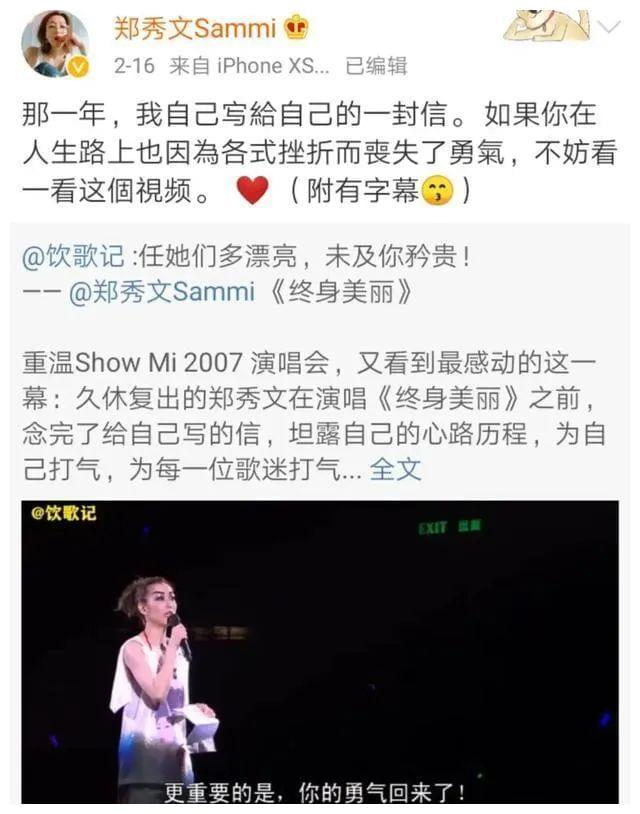This screenshot has width=640, height=814.
Task: Open 郑秀文Sammi's profile avatar
Action: tap(55, 43)
